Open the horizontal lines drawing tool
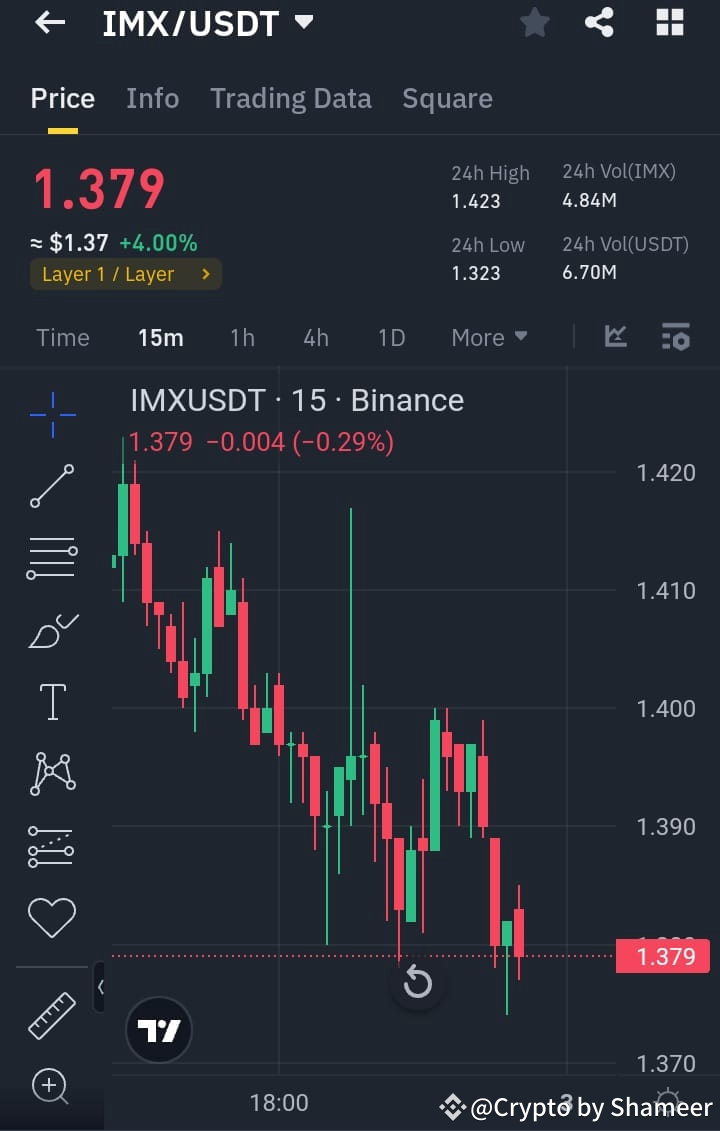 (x=52, y=556)
